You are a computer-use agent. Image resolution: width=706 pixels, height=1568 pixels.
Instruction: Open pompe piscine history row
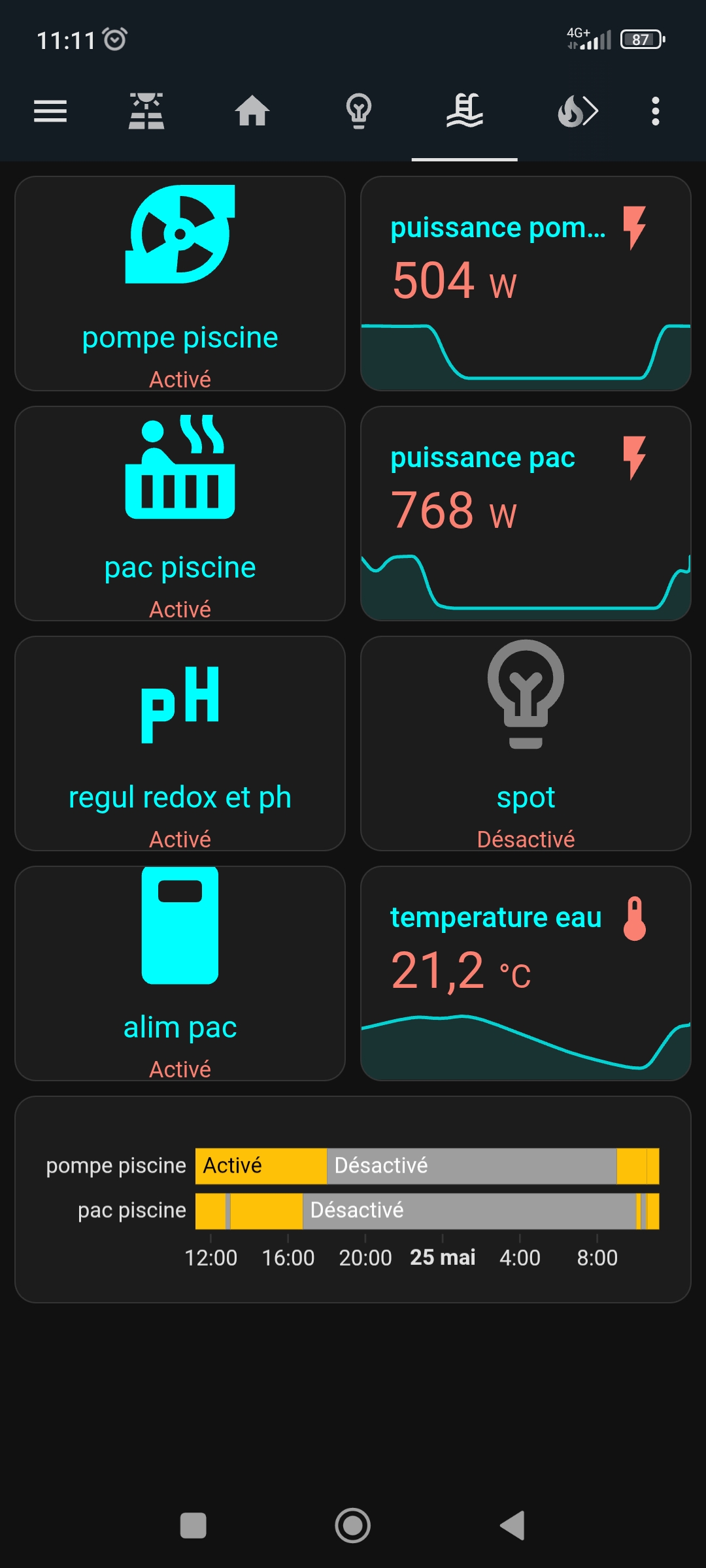tap(352, 1166)
